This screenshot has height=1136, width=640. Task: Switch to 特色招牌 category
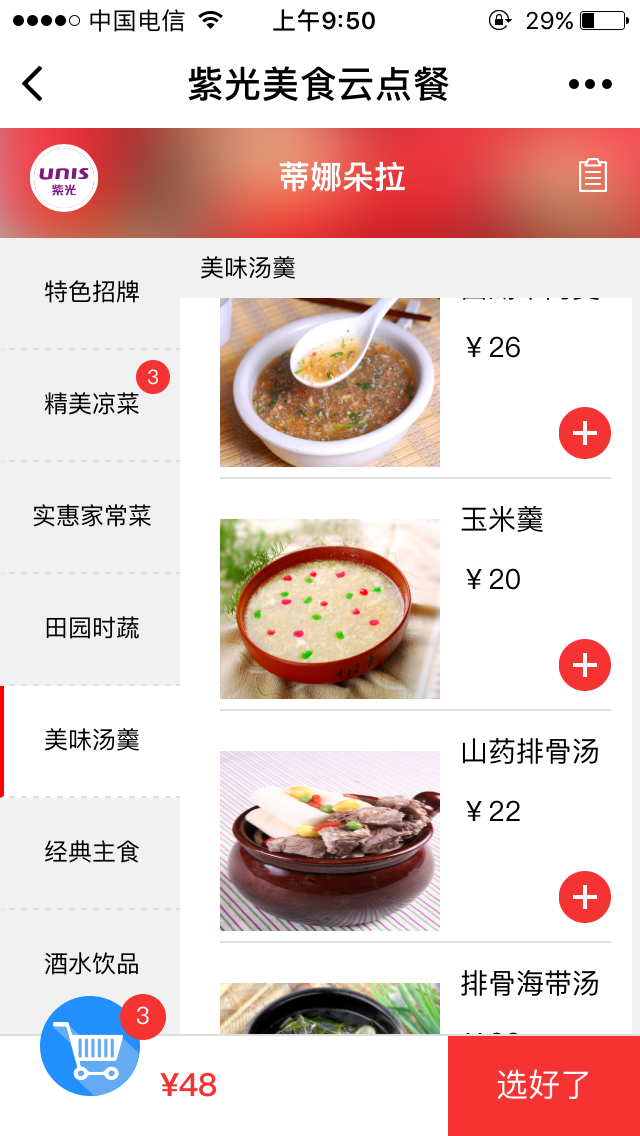coord(91,292)
